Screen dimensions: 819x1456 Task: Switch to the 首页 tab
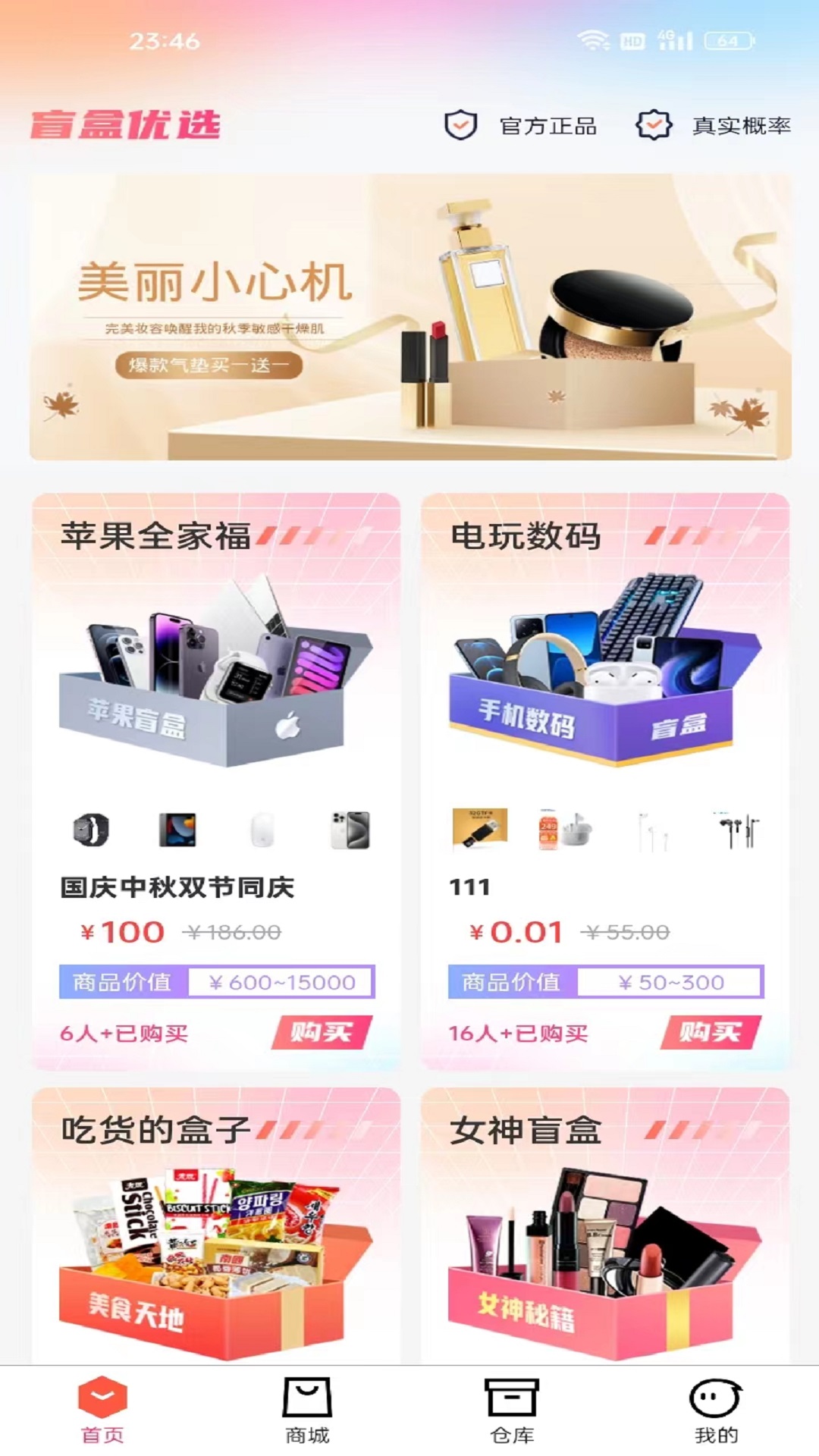pyautogui.click(x=102, y=1409)
